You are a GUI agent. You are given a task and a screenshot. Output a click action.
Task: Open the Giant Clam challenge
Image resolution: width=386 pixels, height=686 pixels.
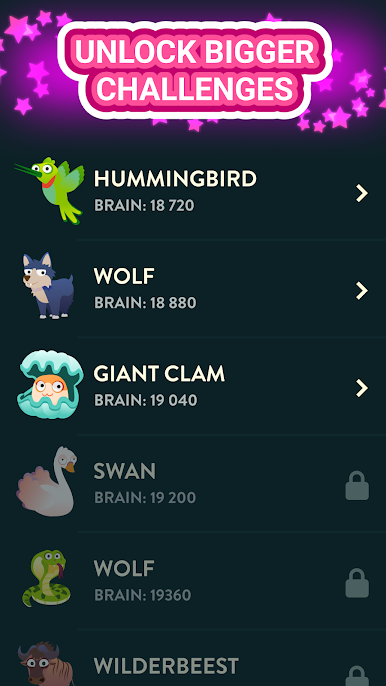click(x=193, y=387)
